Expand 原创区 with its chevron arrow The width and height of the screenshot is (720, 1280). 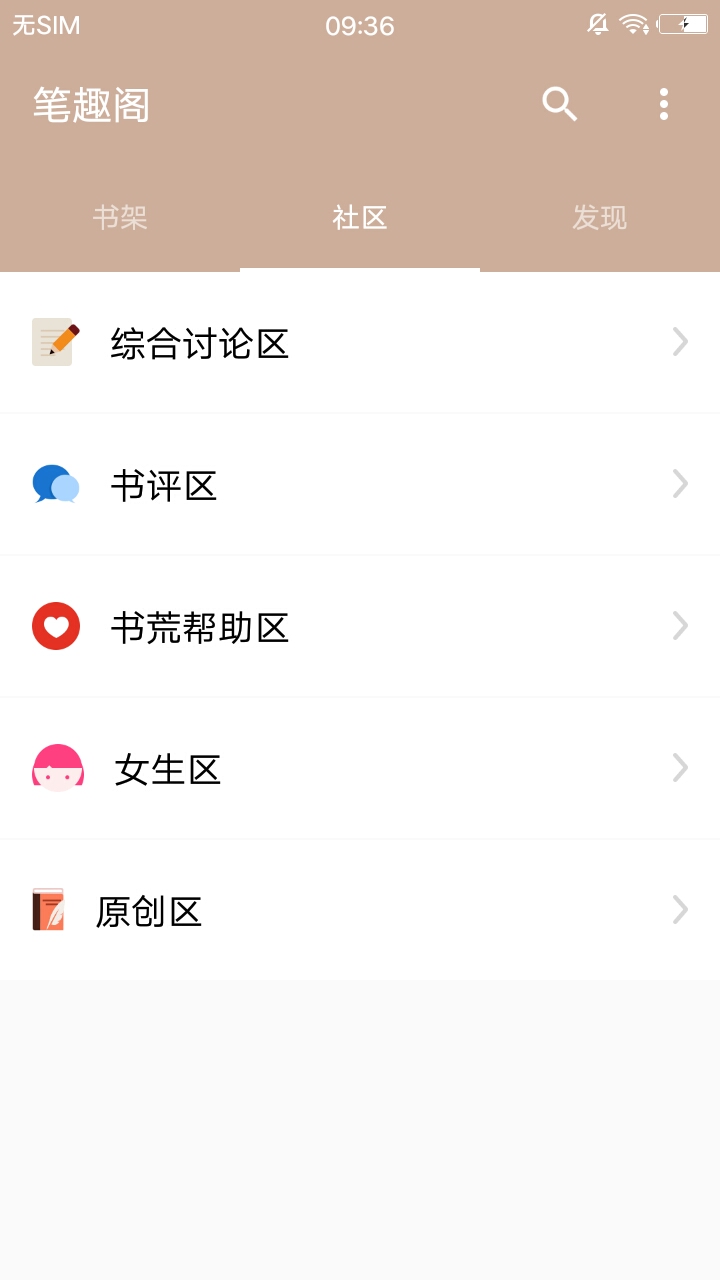coord(680,910)
